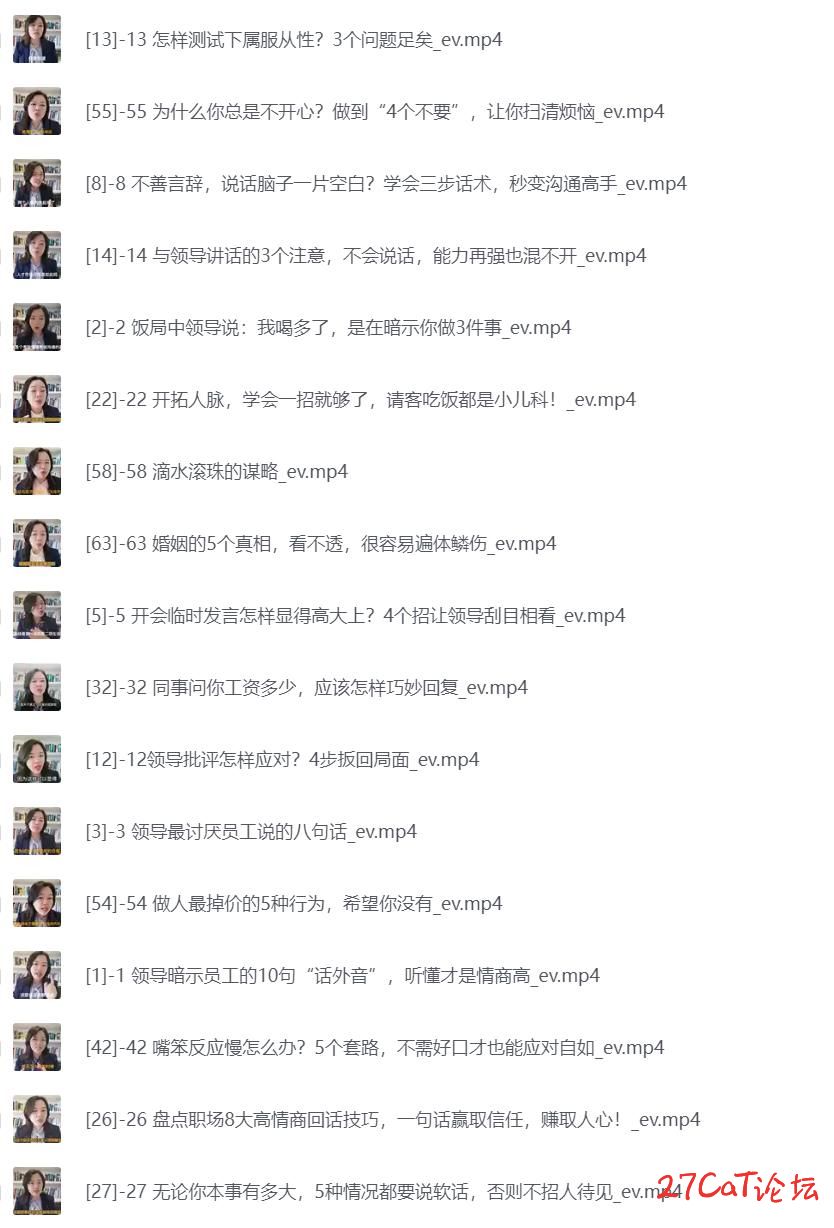This screenshot has width=834, height=1228.
Task: Play video 8 不善言辞 三步话术
Action: (385, 184)
